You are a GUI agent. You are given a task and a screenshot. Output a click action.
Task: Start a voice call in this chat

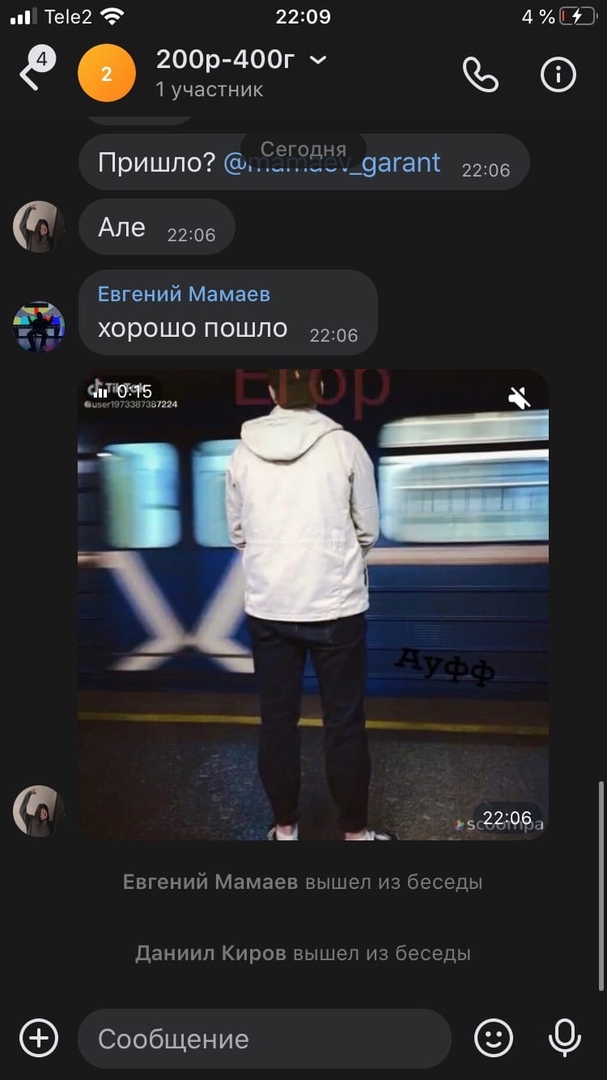[x=480, y=74]
